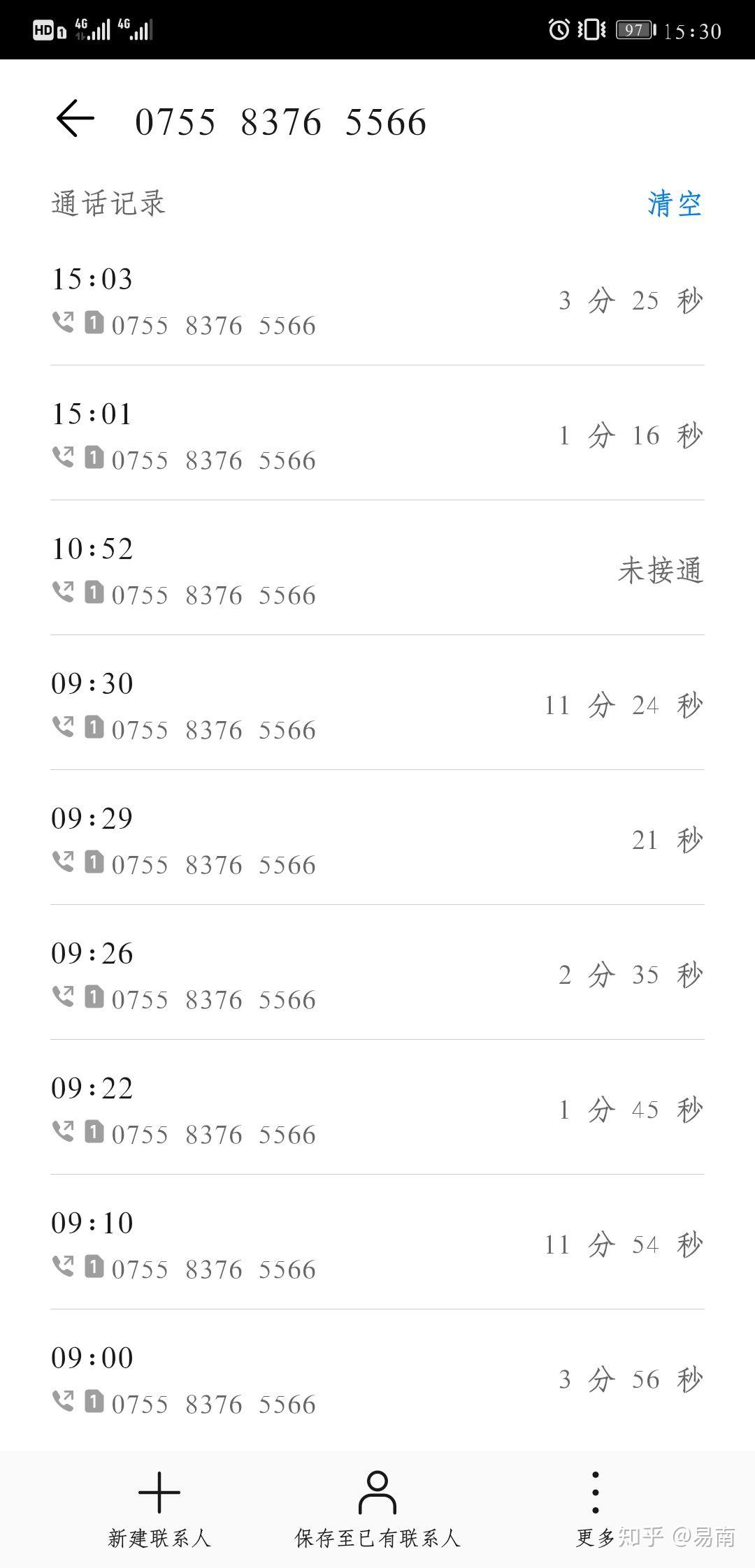The image size is (755, 1568).
Task: Open the 09:30 call record
Action: click(377, 705)
